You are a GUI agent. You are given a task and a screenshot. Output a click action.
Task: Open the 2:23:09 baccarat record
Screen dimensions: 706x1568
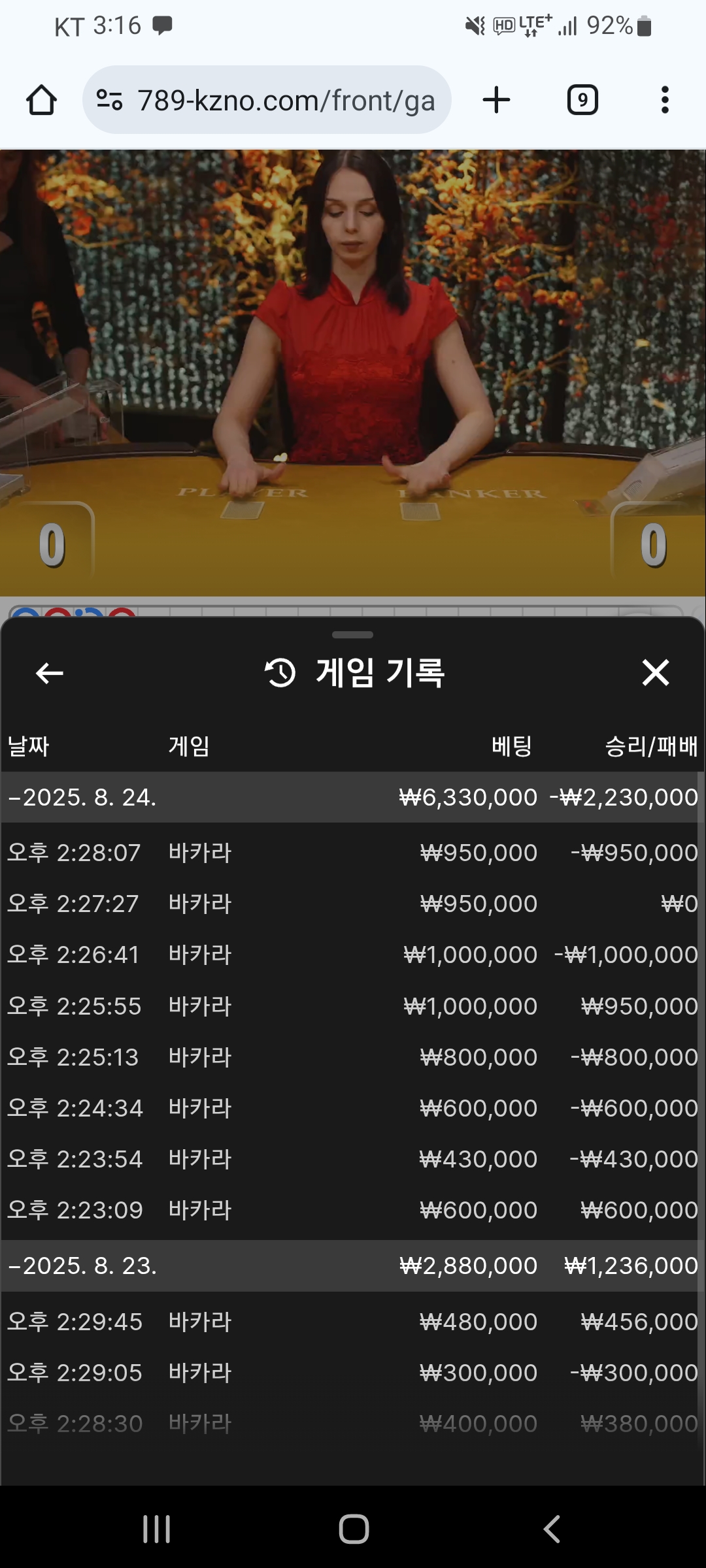[x=353, y=1210]
